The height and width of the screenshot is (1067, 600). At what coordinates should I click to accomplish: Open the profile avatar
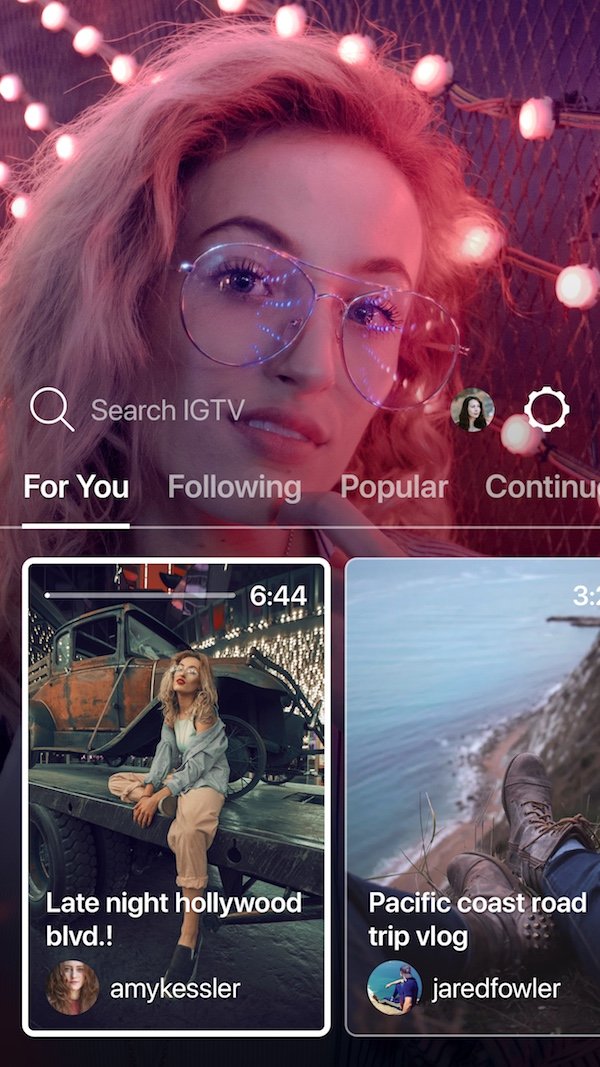coord(472,410)
